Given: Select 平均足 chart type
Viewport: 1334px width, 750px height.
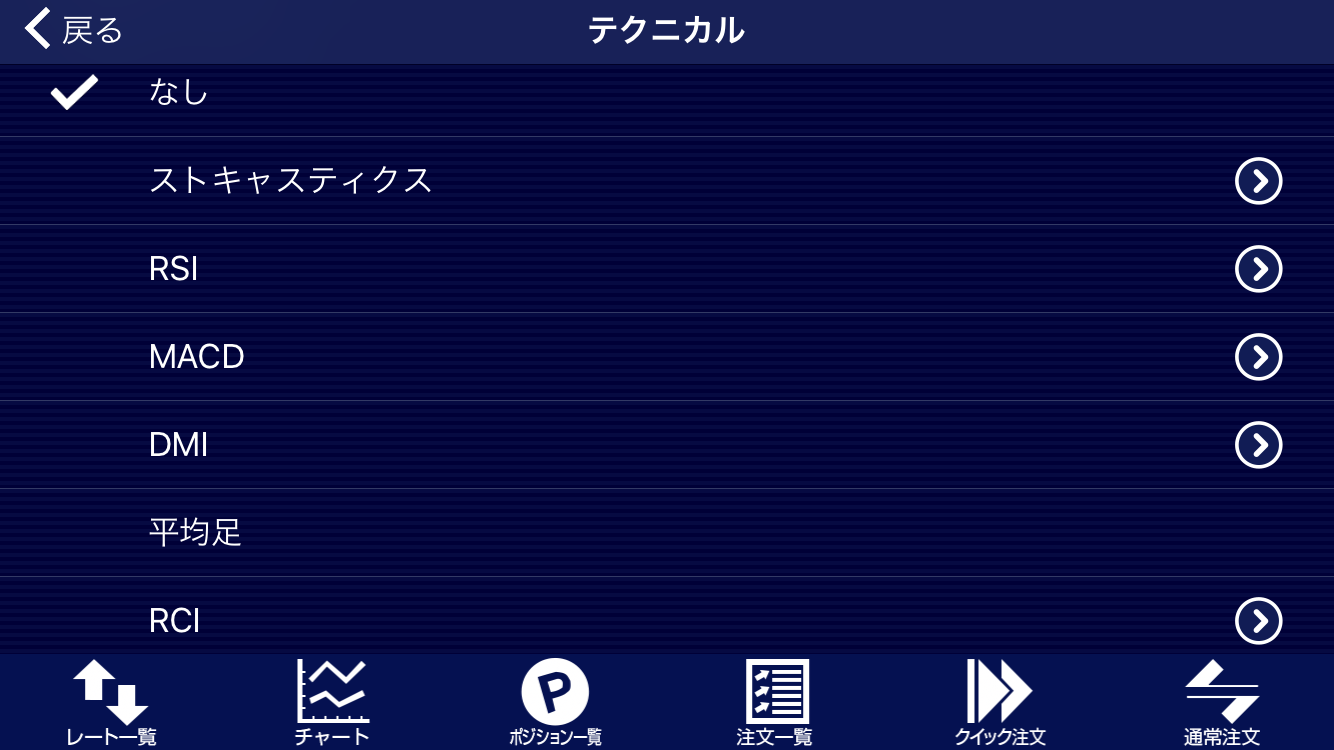Looking at the screenshot, I should [x=196, y=533].
